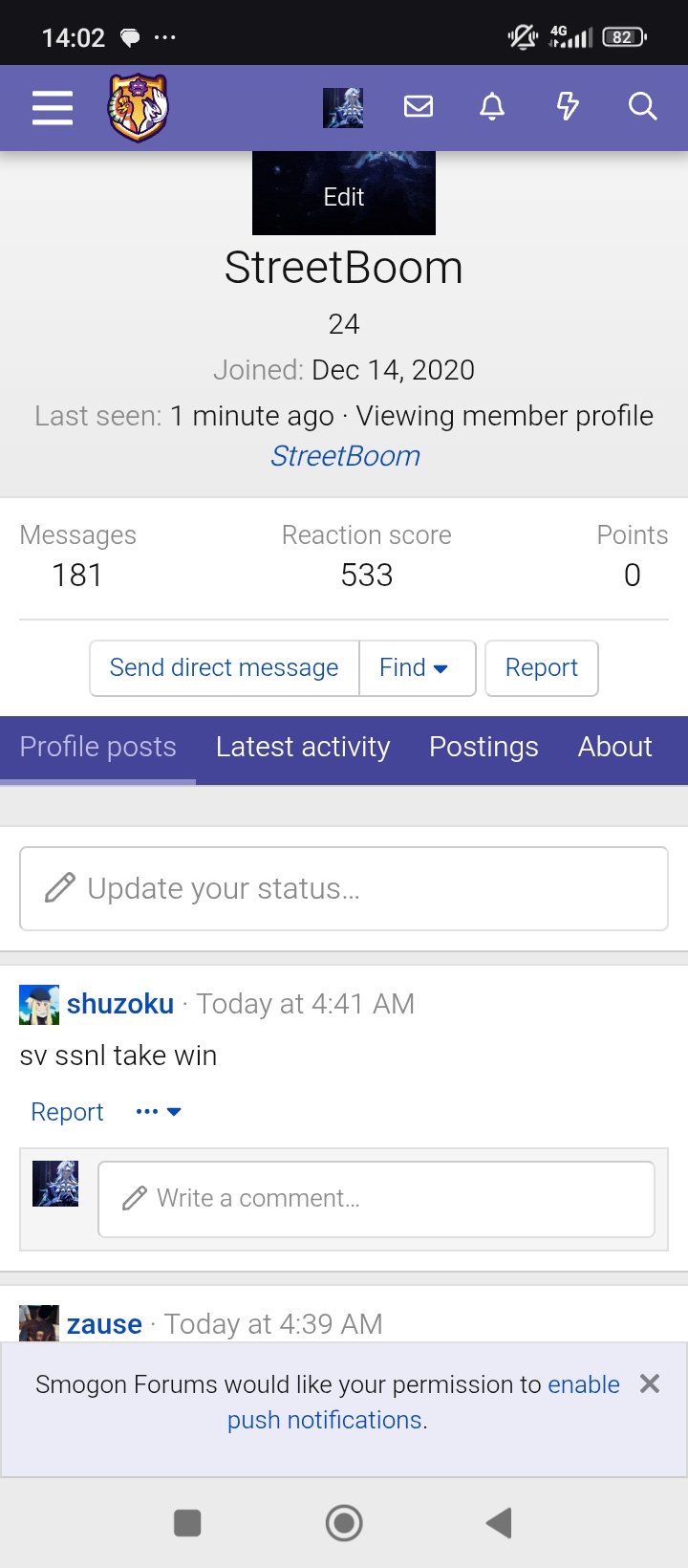Image resolution: width=688 pixels, height=1568 pixels.
Task: Open the StreetBoom profile link
Action: click(x=345, y=456)
